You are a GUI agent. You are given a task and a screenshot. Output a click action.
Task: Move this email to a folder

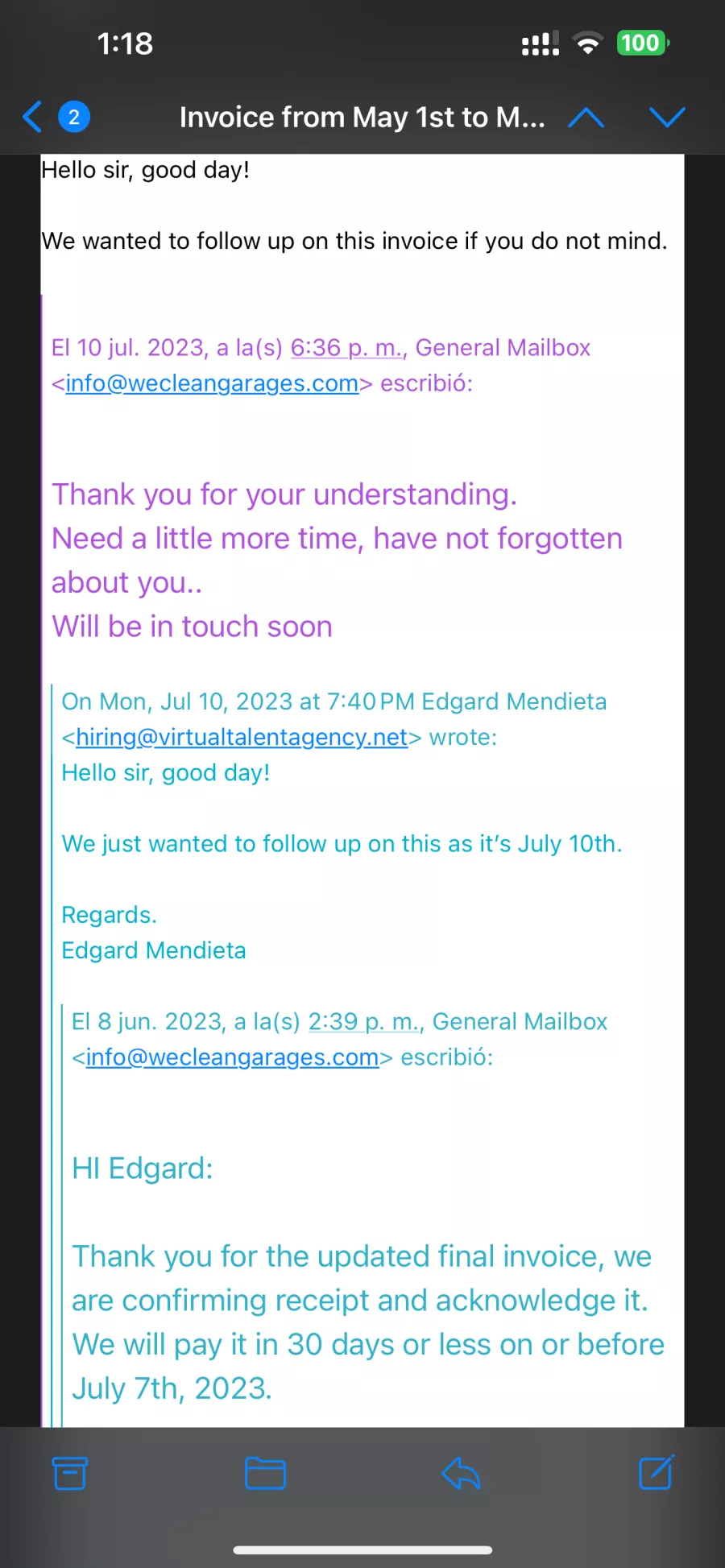click(265, 1473)
